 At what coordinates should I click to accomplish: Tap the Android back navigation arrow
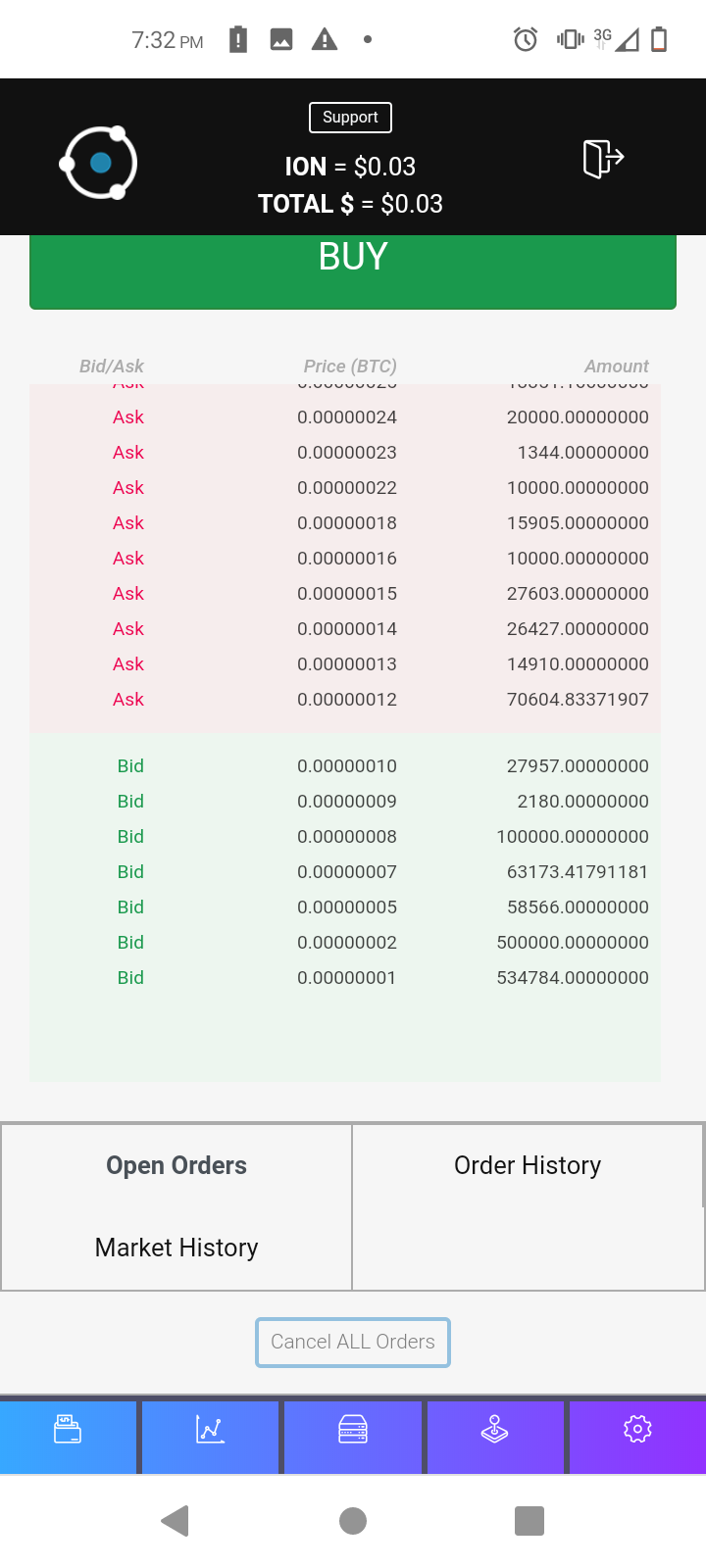coord(175,1521)
